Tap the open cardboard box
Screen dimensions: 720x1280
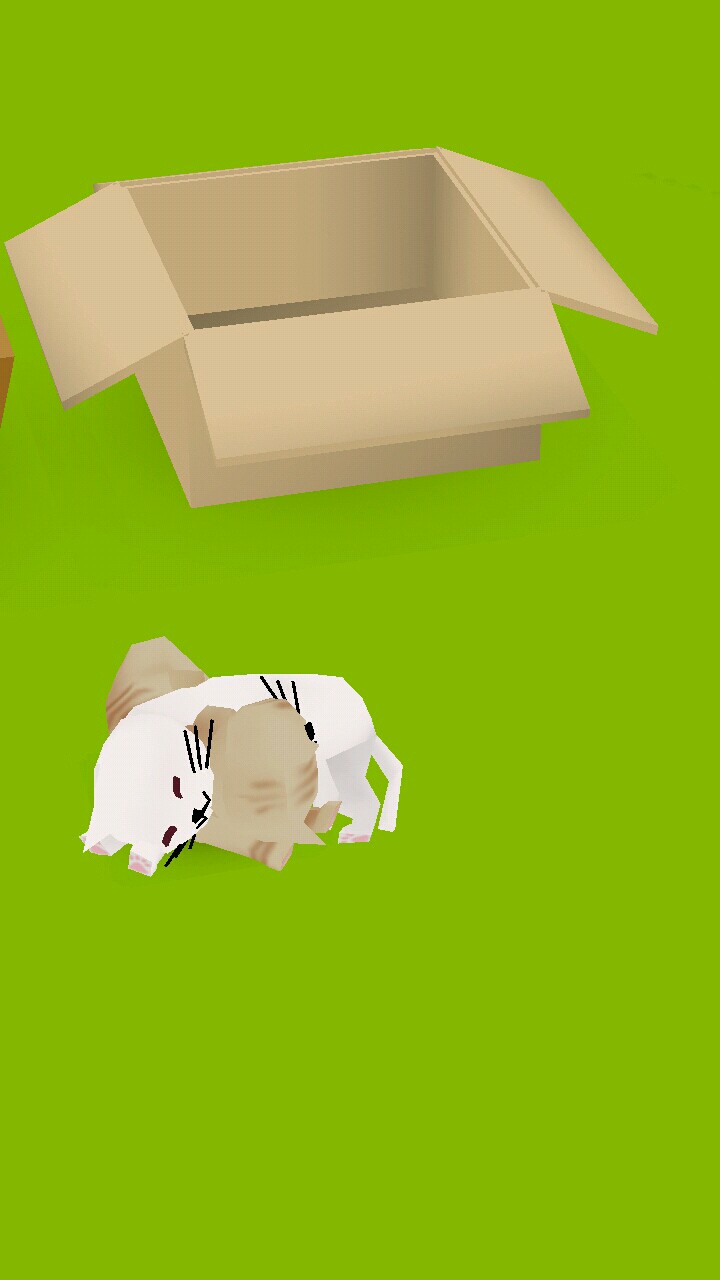(x=340, y=330)
